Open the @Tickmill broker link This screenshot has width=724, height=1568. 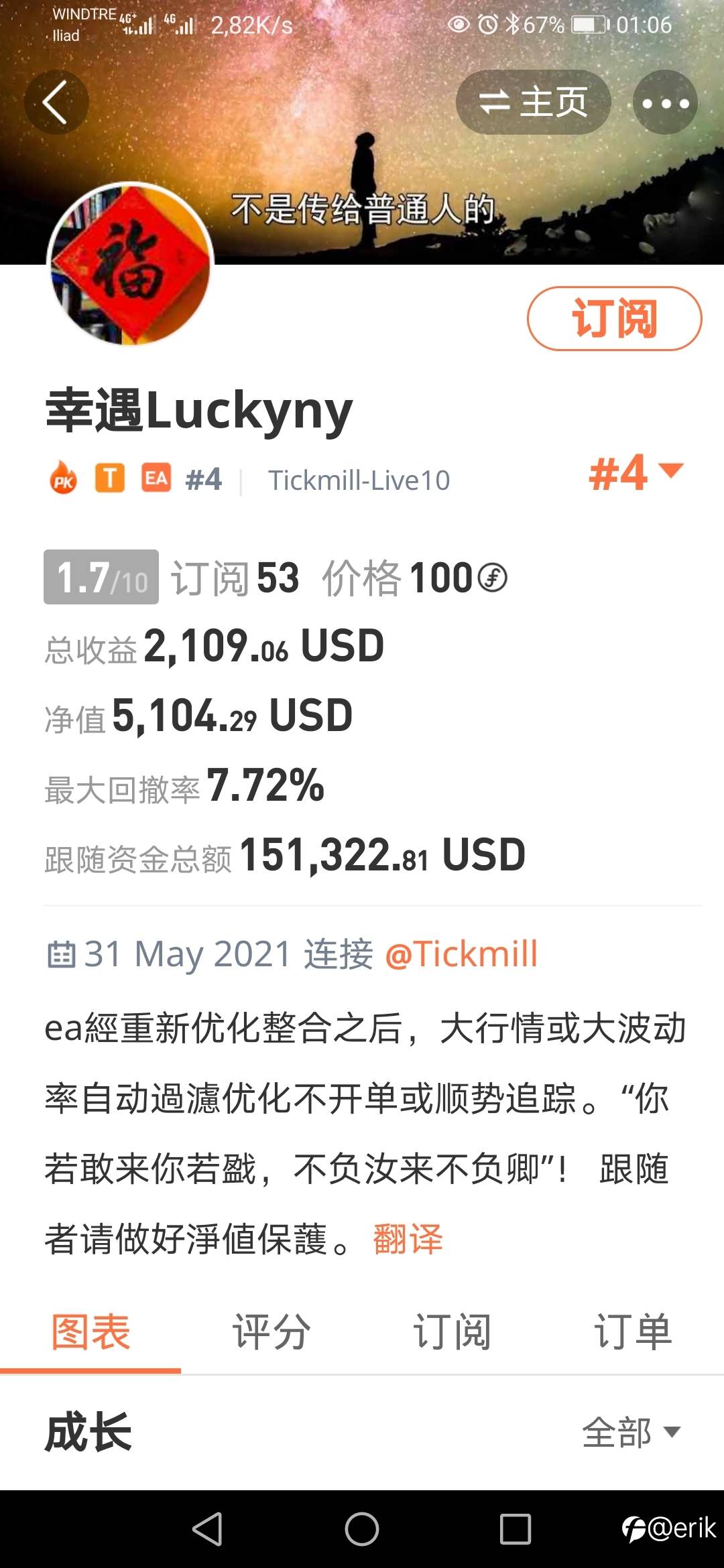pyautogui.click(x=461, y=954)
